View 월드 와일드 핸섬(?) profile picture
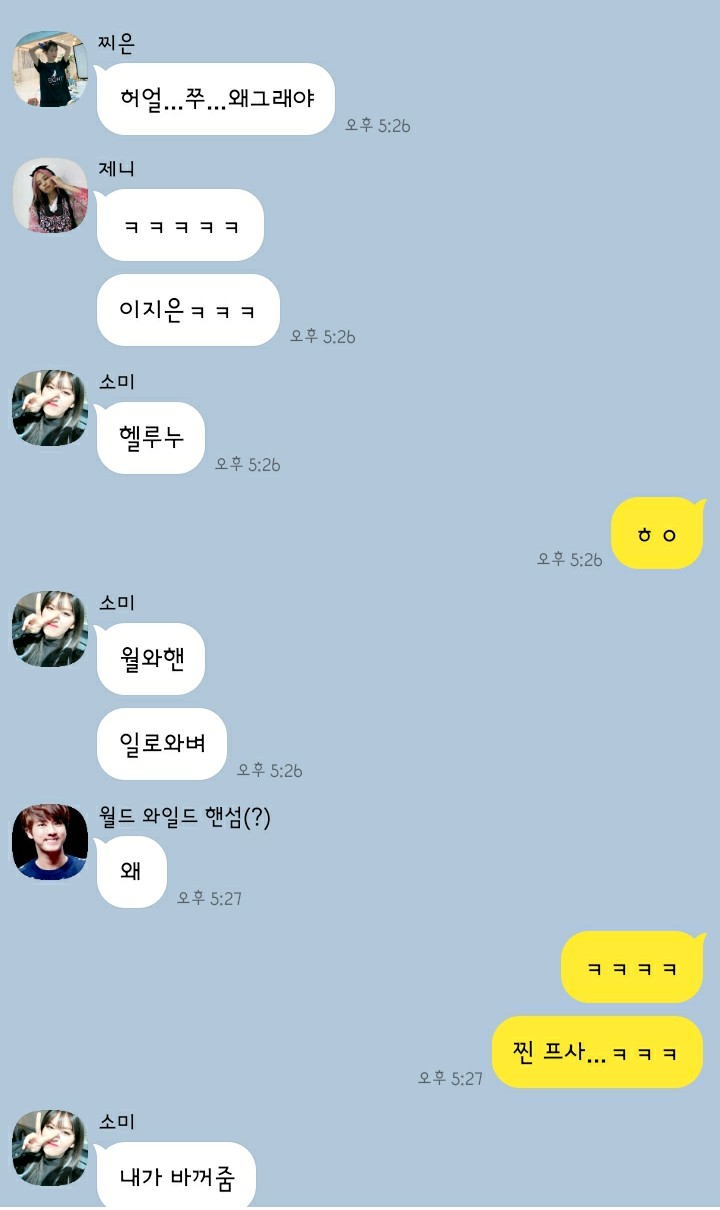This screenshot has height=1210, width=720. (x=50, y=842)
